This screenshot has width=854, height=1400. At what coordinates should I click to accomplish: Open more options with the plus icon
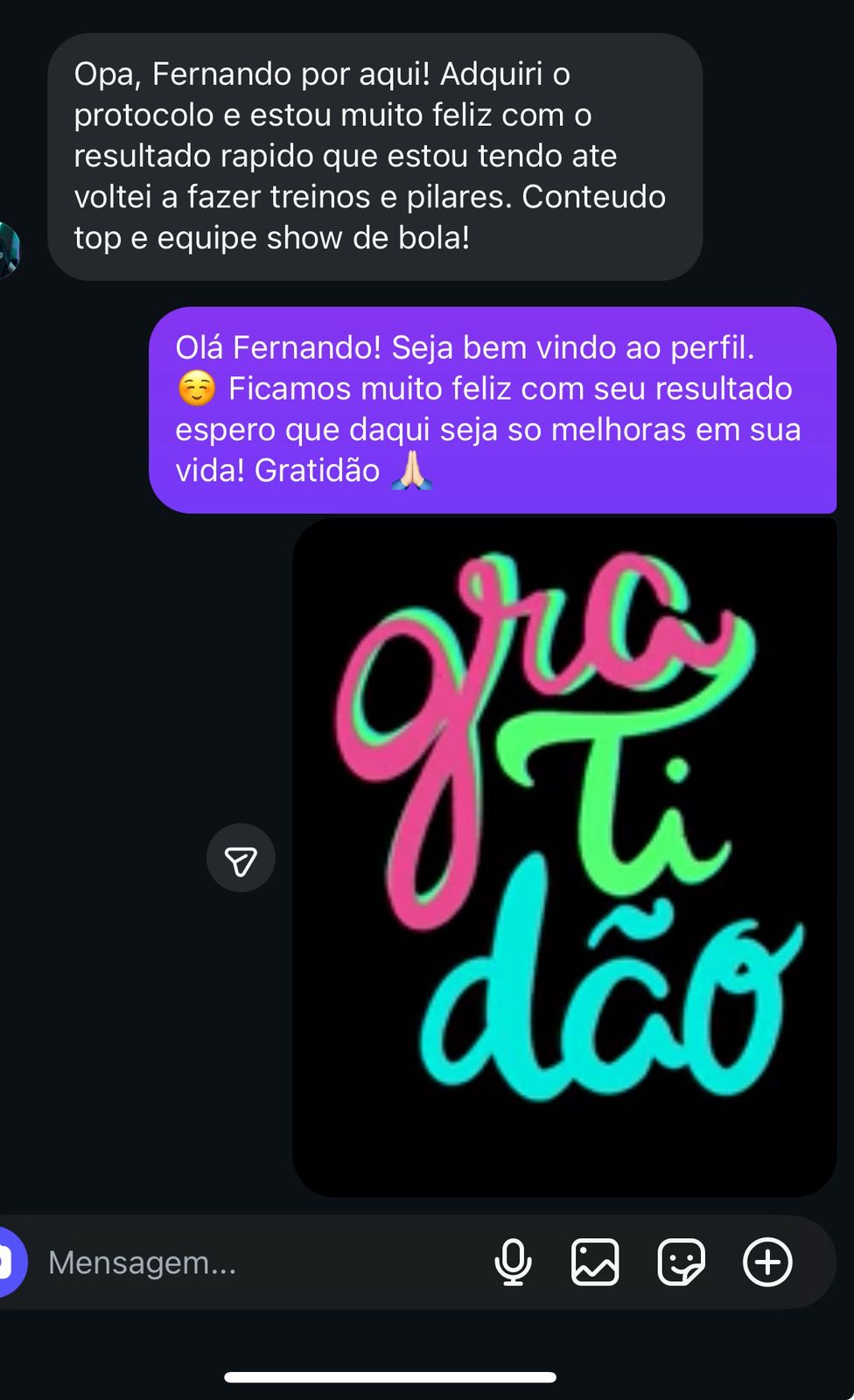click(767, 1263)
